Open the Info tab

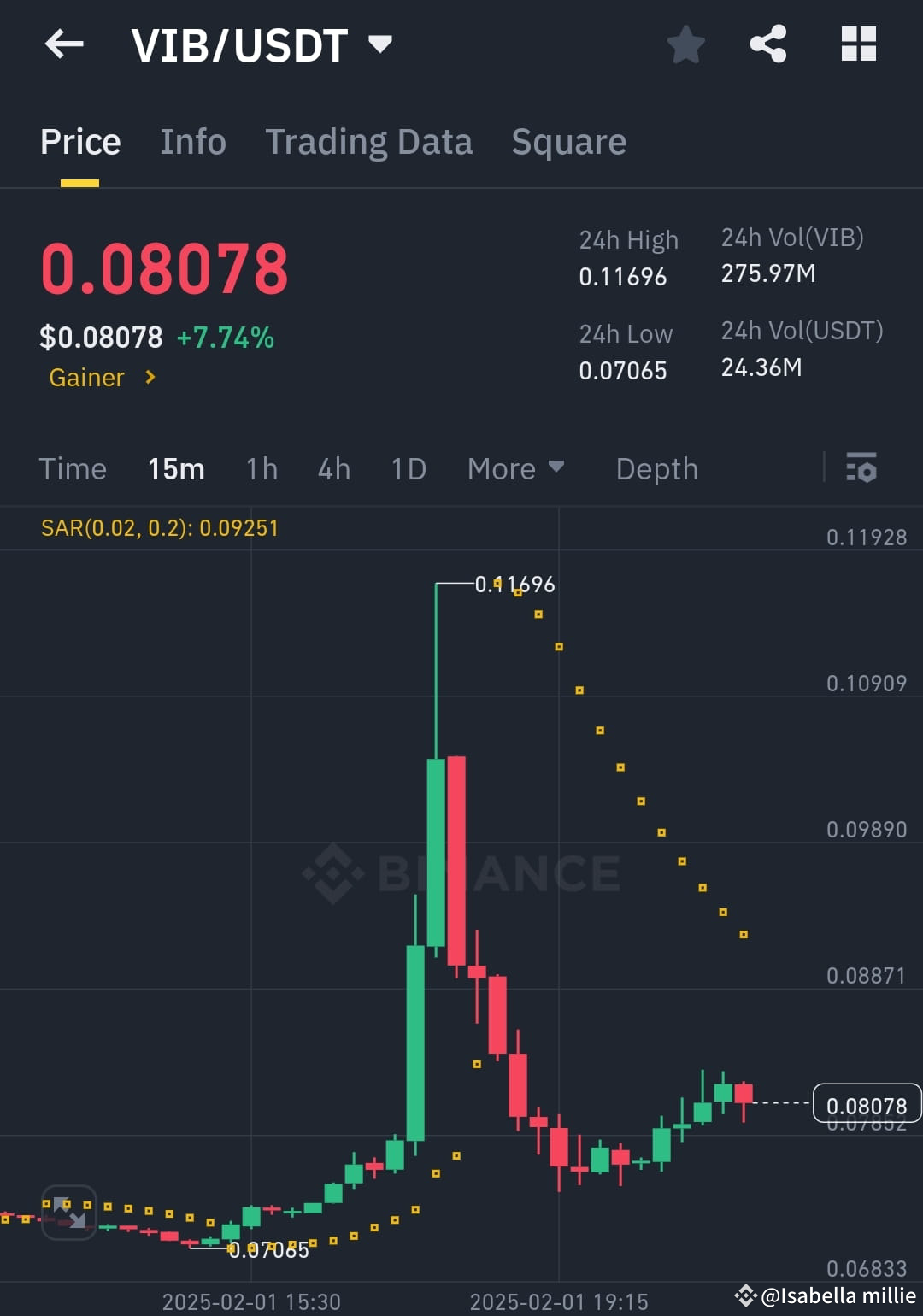[192, 141]
